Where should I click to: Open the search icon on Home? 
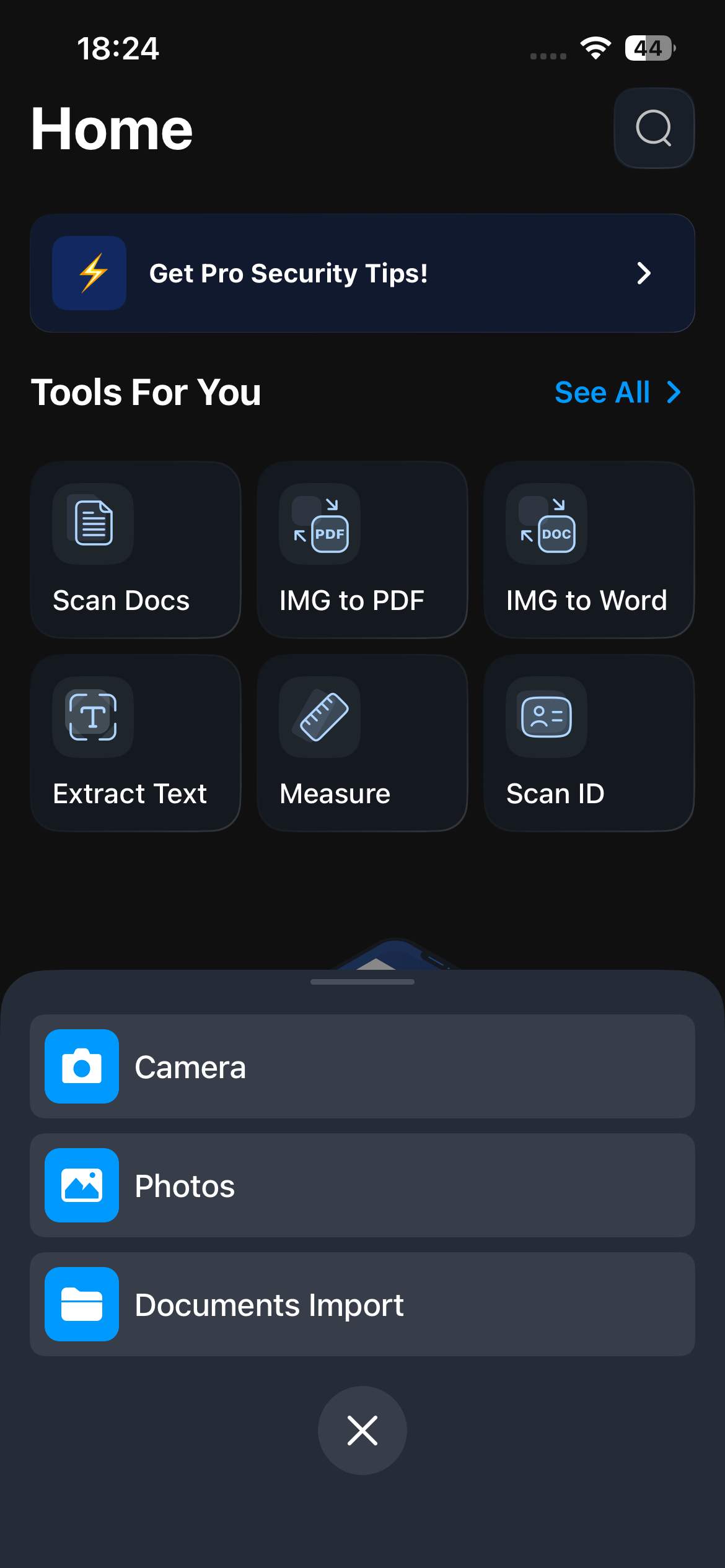point(654,128)
